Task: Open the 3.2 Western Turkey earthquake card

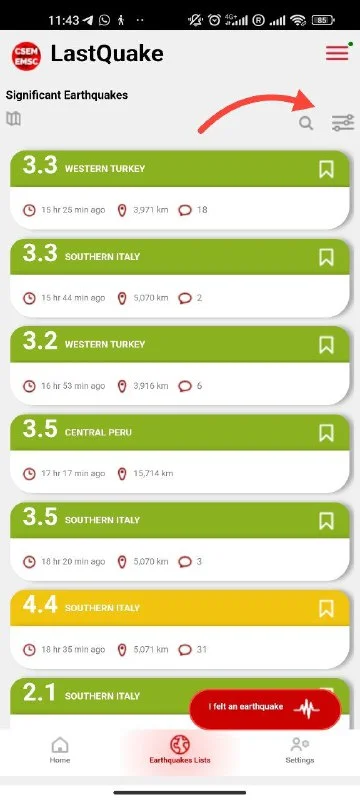Action: point(180,366)
